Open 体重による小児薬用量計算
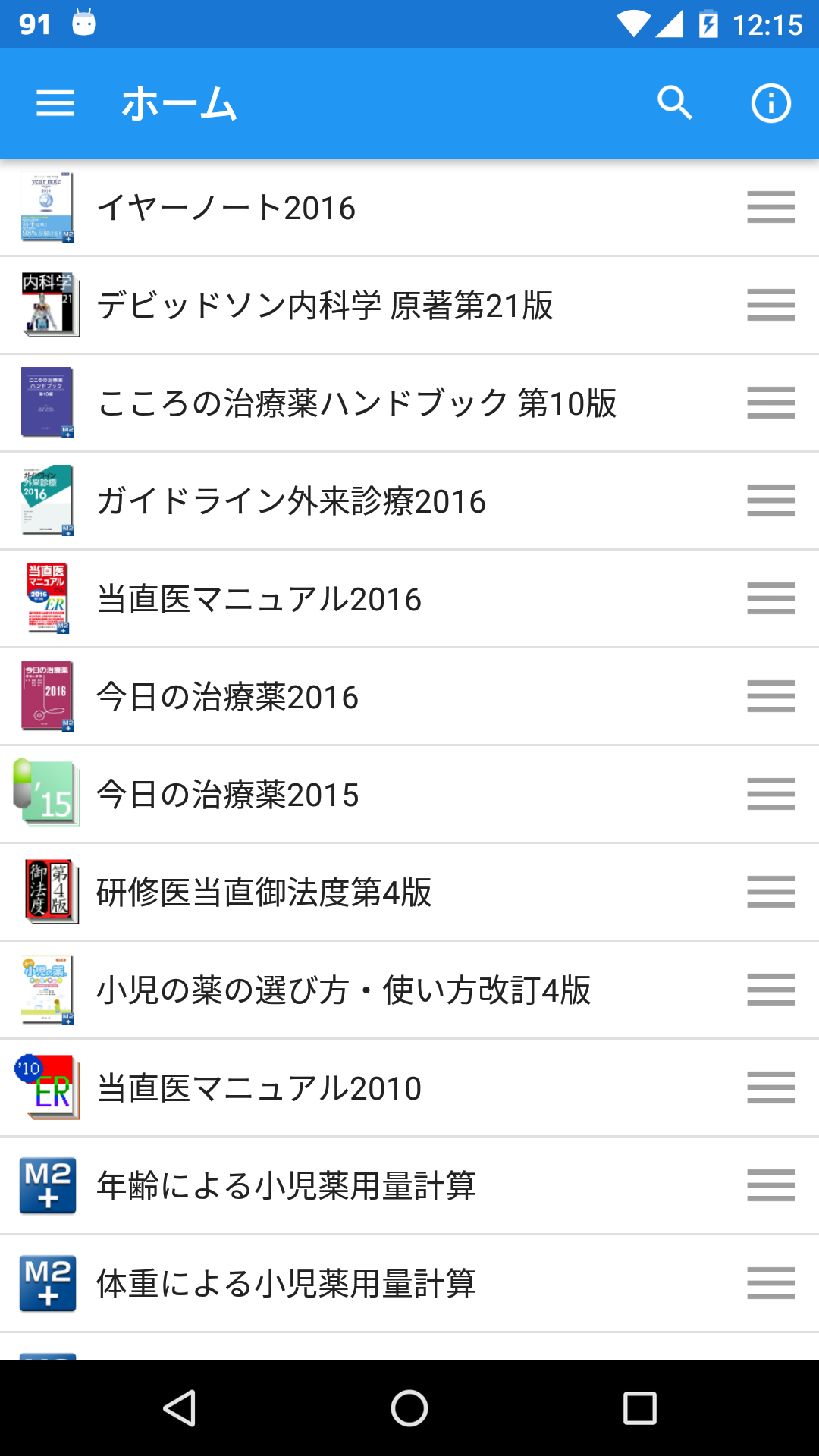Viewport: 819px width, 1456px height. click(287, 1283)
